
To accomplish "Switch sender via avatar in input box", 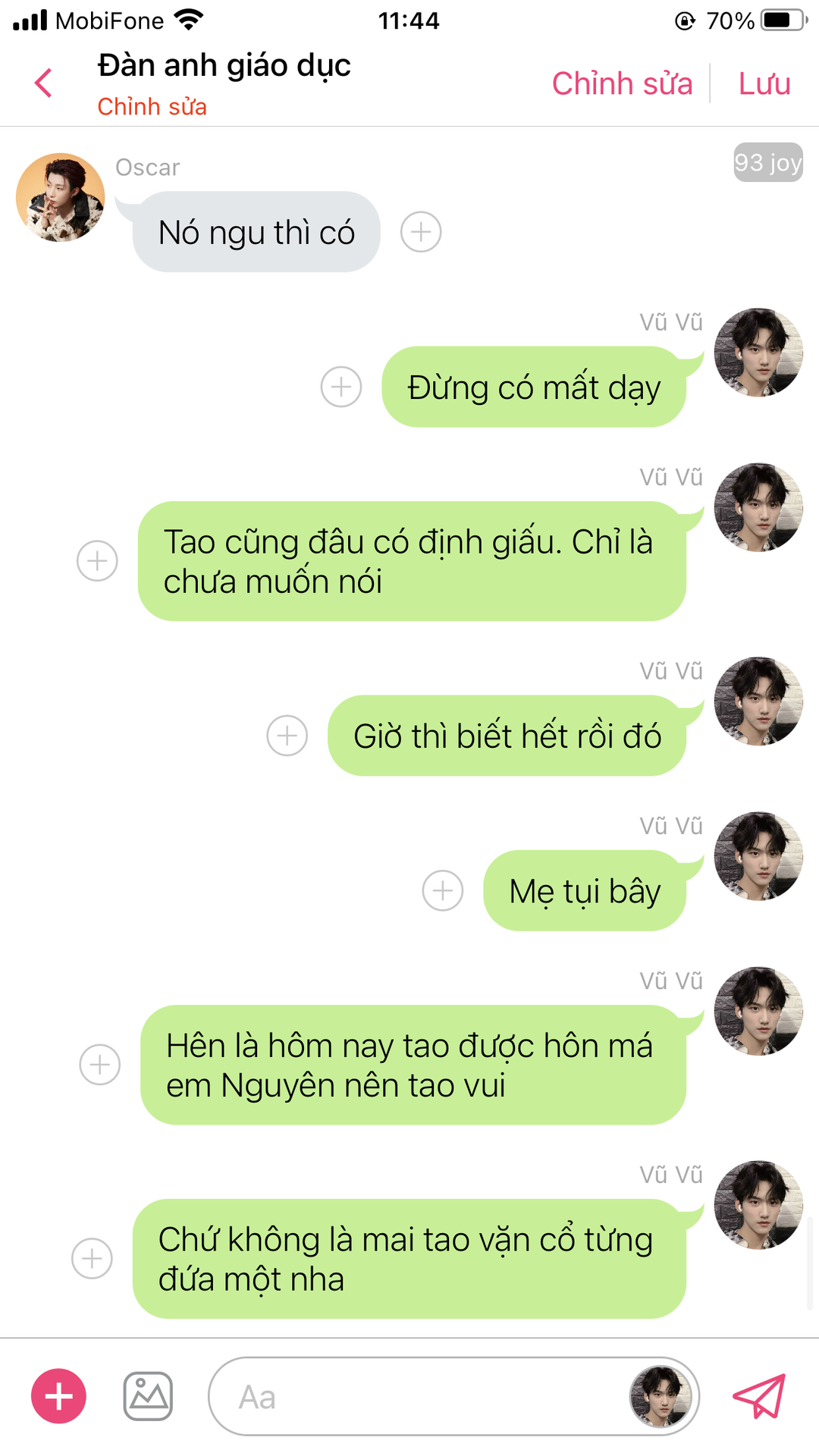I will pyautogui.click(x=661, y=1396).
